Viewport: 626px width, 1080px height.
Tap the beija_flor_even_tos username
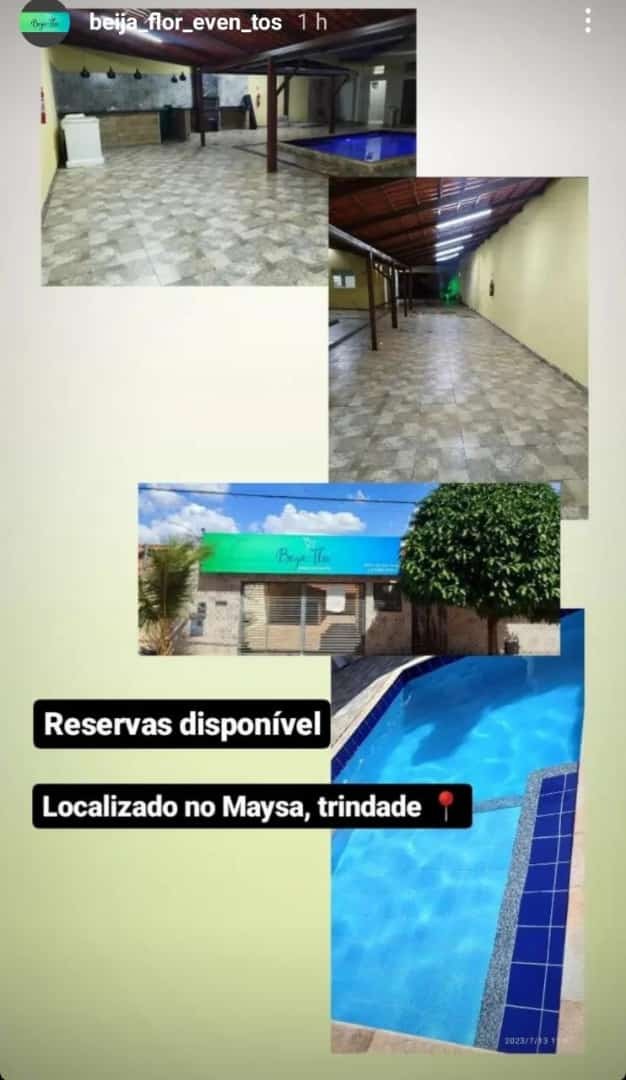click(x=185, y=21)
